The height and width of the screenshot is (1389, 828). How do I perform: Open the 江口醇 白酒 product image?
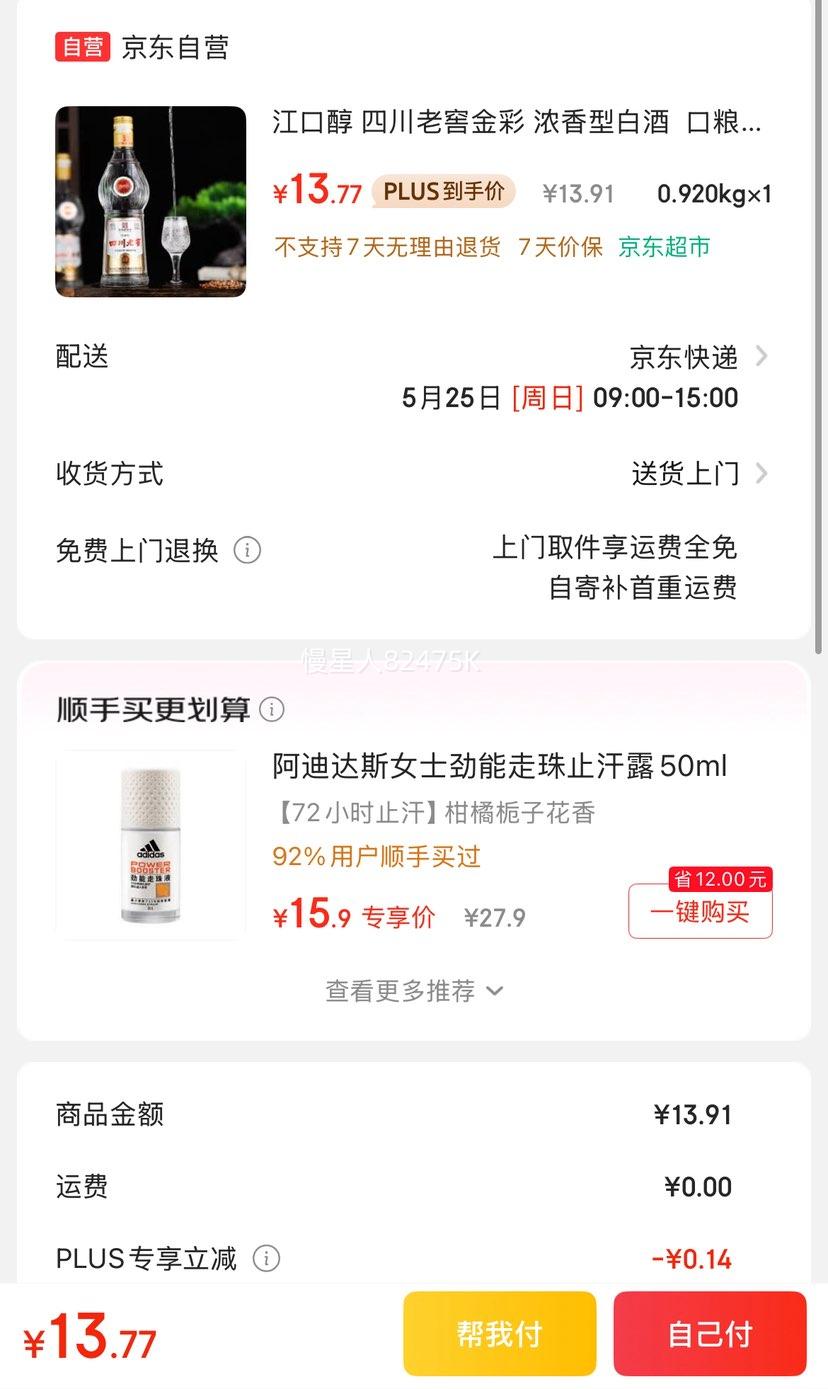150,201
